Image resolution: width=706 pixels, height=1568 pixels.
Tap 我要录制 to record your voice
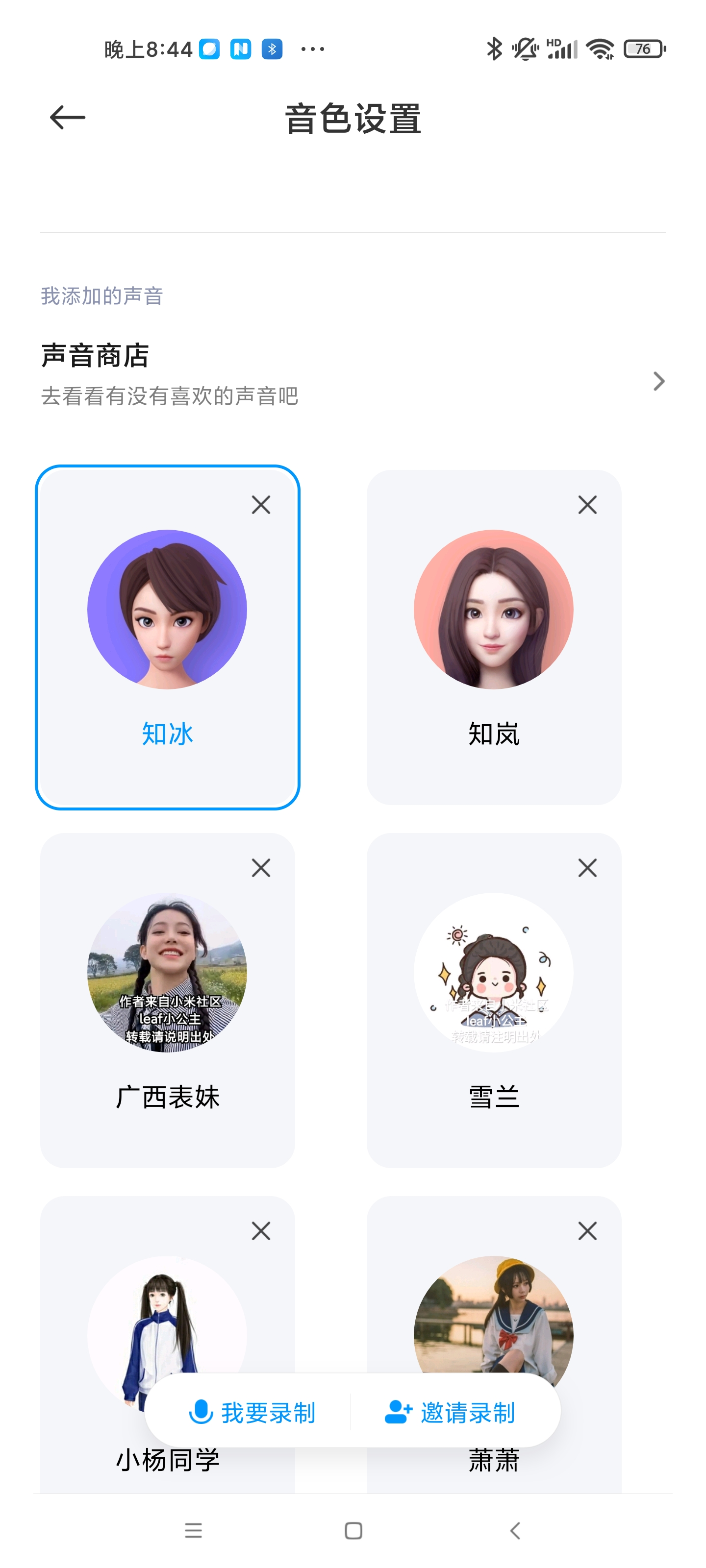tap(252, 1412)
